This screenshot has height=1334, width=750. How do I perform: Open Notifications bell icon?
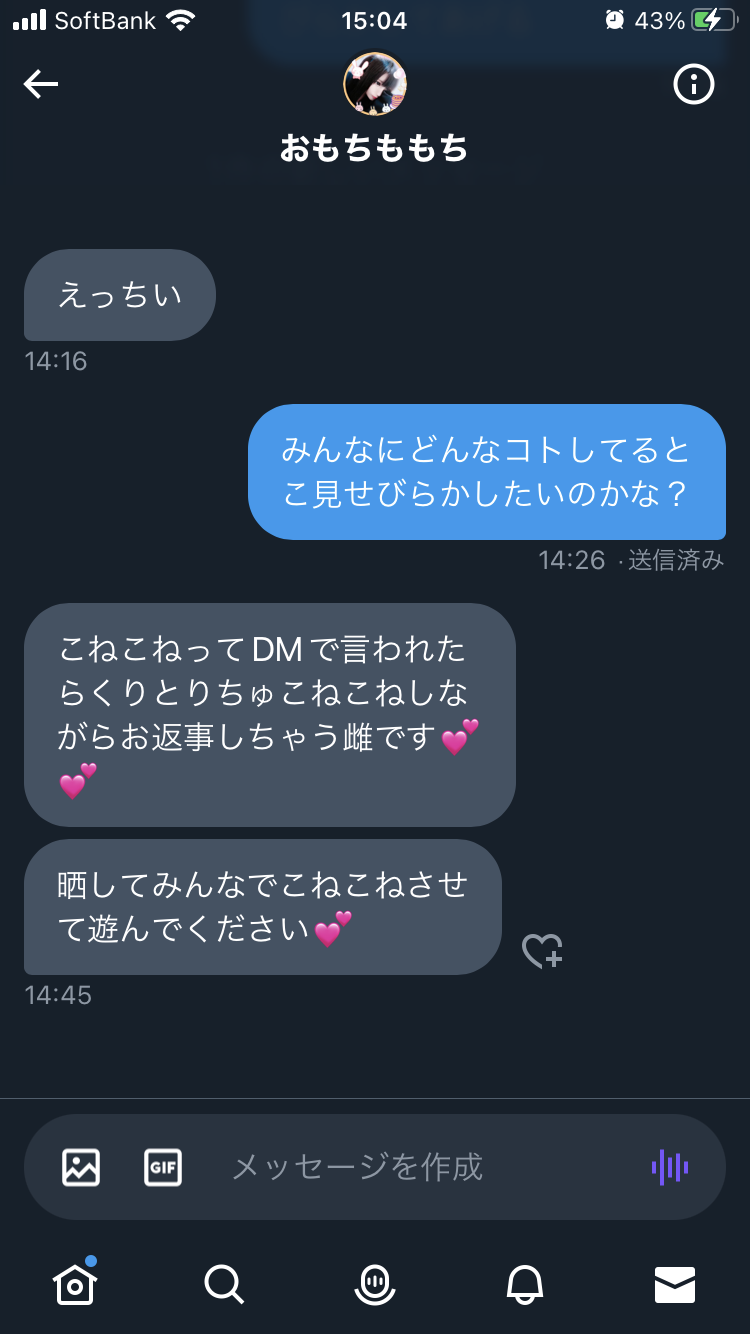[525, 1287]
